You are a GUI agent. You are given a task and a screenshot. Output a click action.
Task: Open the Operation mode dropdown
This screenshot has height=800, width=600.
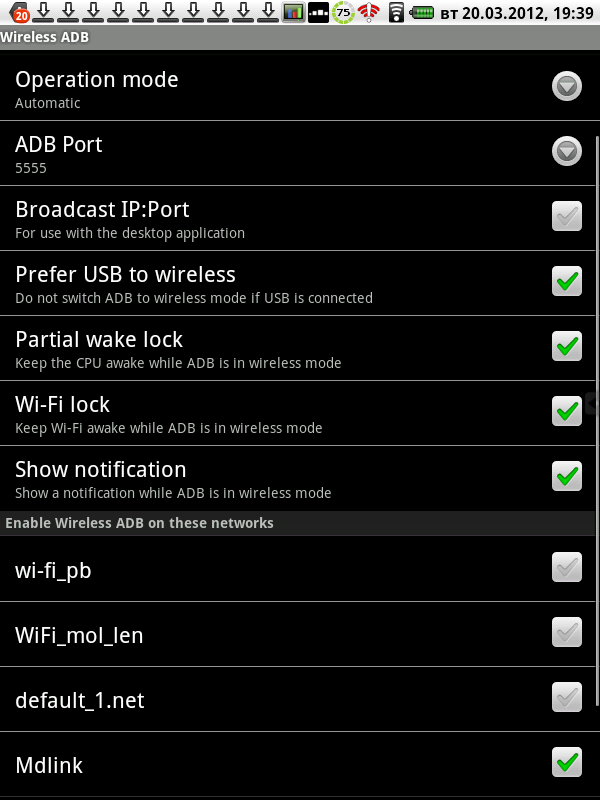[567, 87]
